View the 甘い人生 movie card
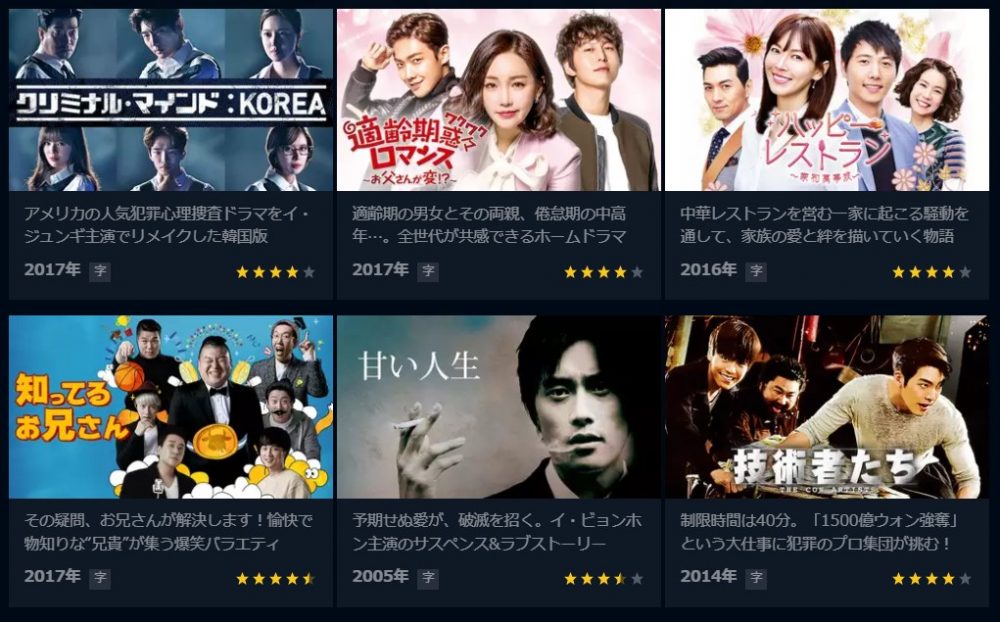 [x=498, y=407]
